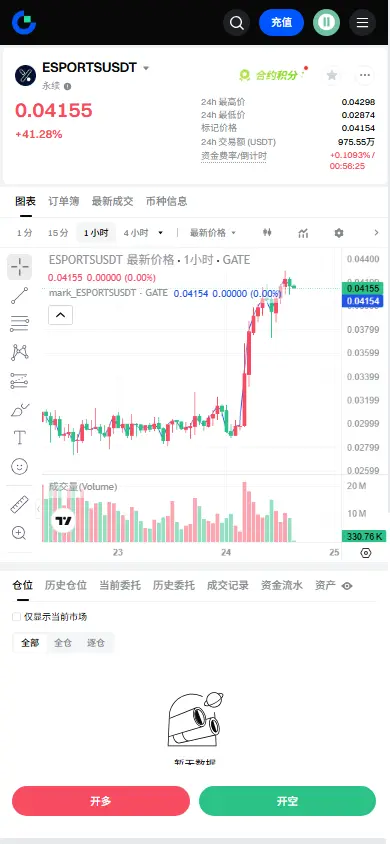Image resolution: width=390 pixels, height=844 pixels.
Task: Select the 15分 chart interval
Action: pos(58,233)
